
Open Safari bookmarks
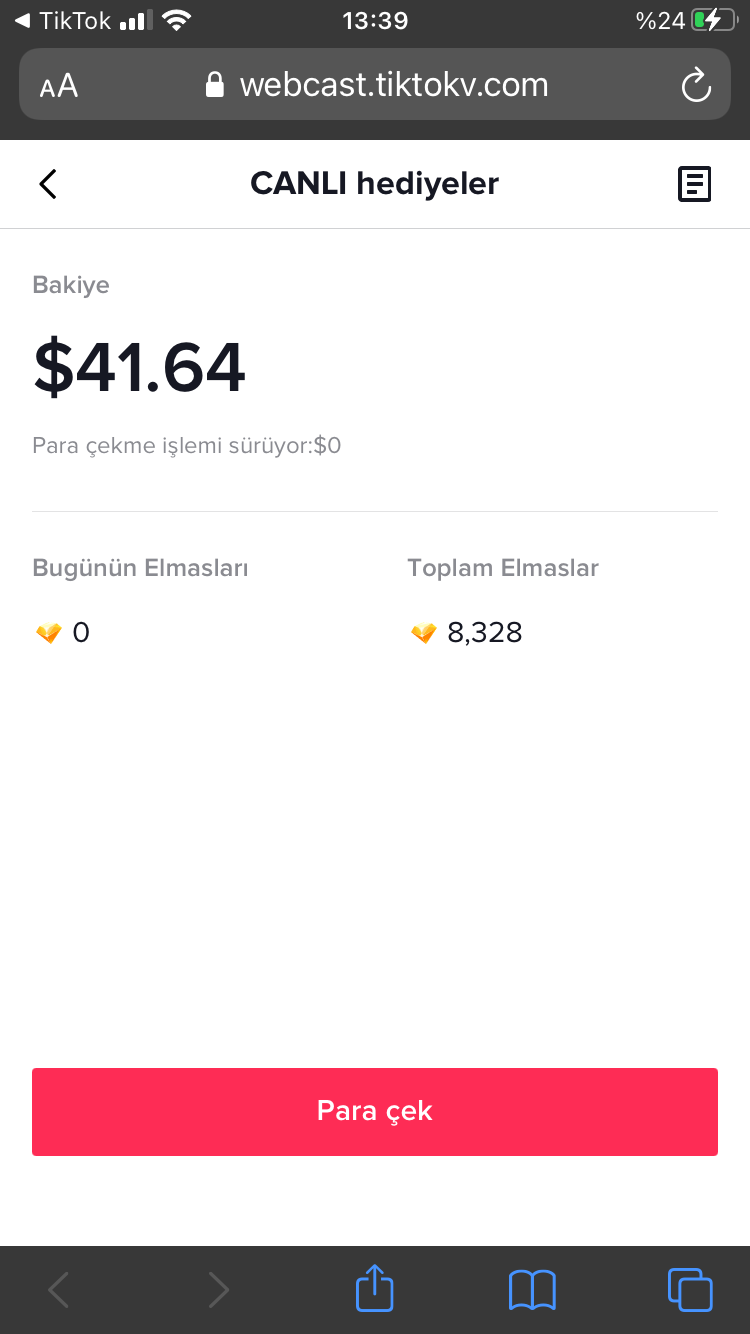tap(532, 1290)
